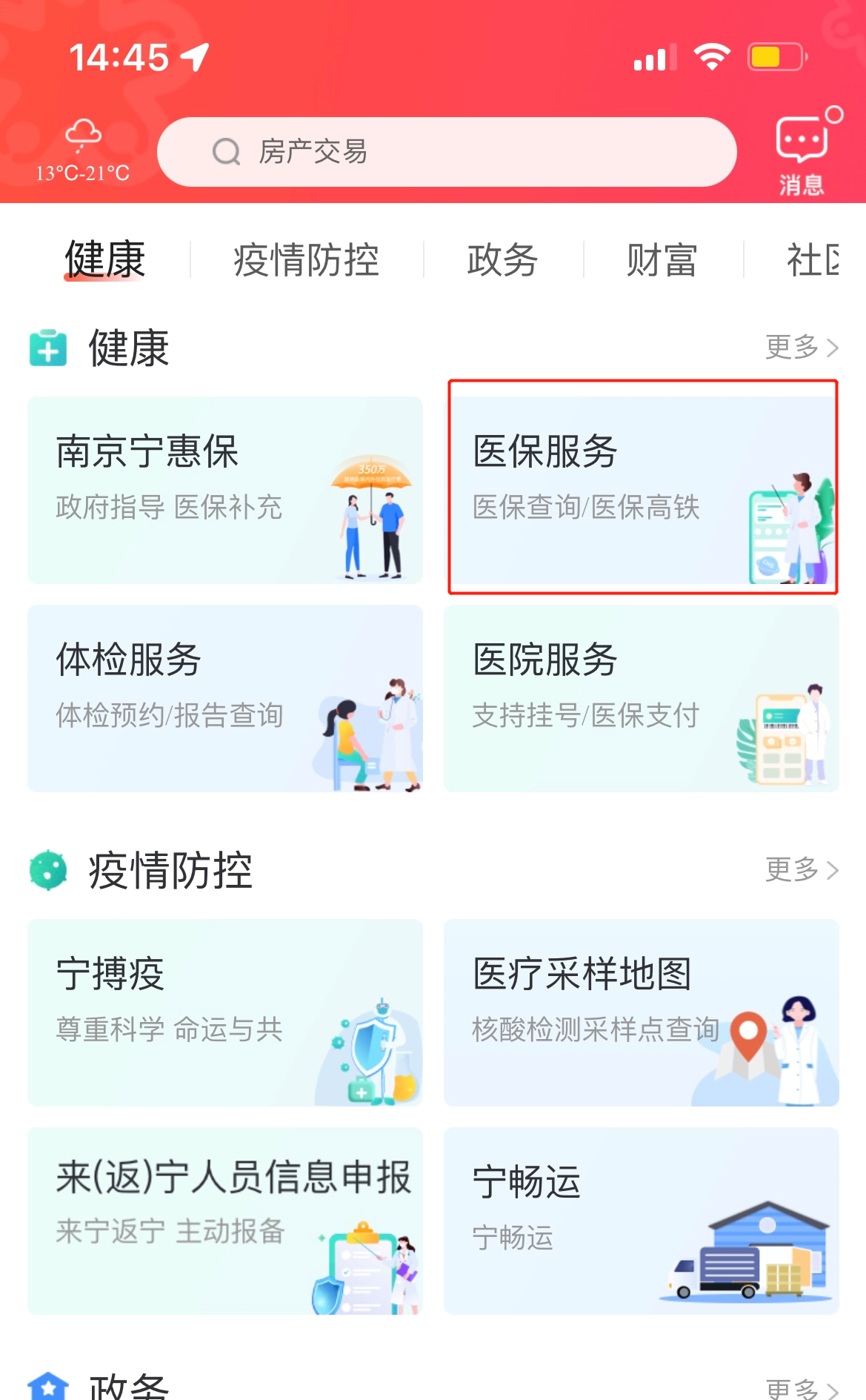Image resolution: width=866 pixels, height=1400 pixels.
Task: Open the 来(返)宁人员信息申报 card
Action: [225, 1221]
